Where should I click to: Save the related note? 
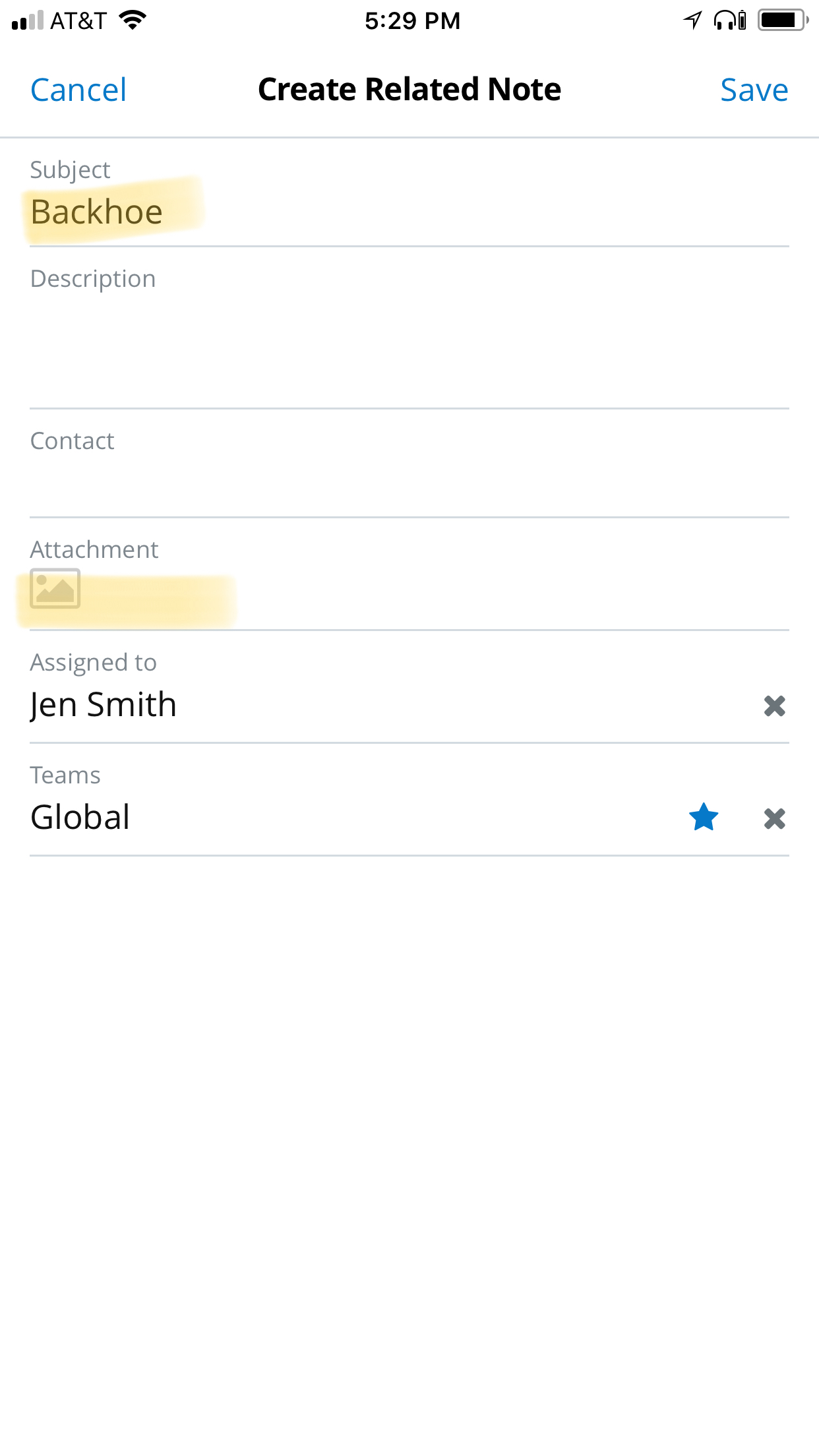[x=754, y=90]
